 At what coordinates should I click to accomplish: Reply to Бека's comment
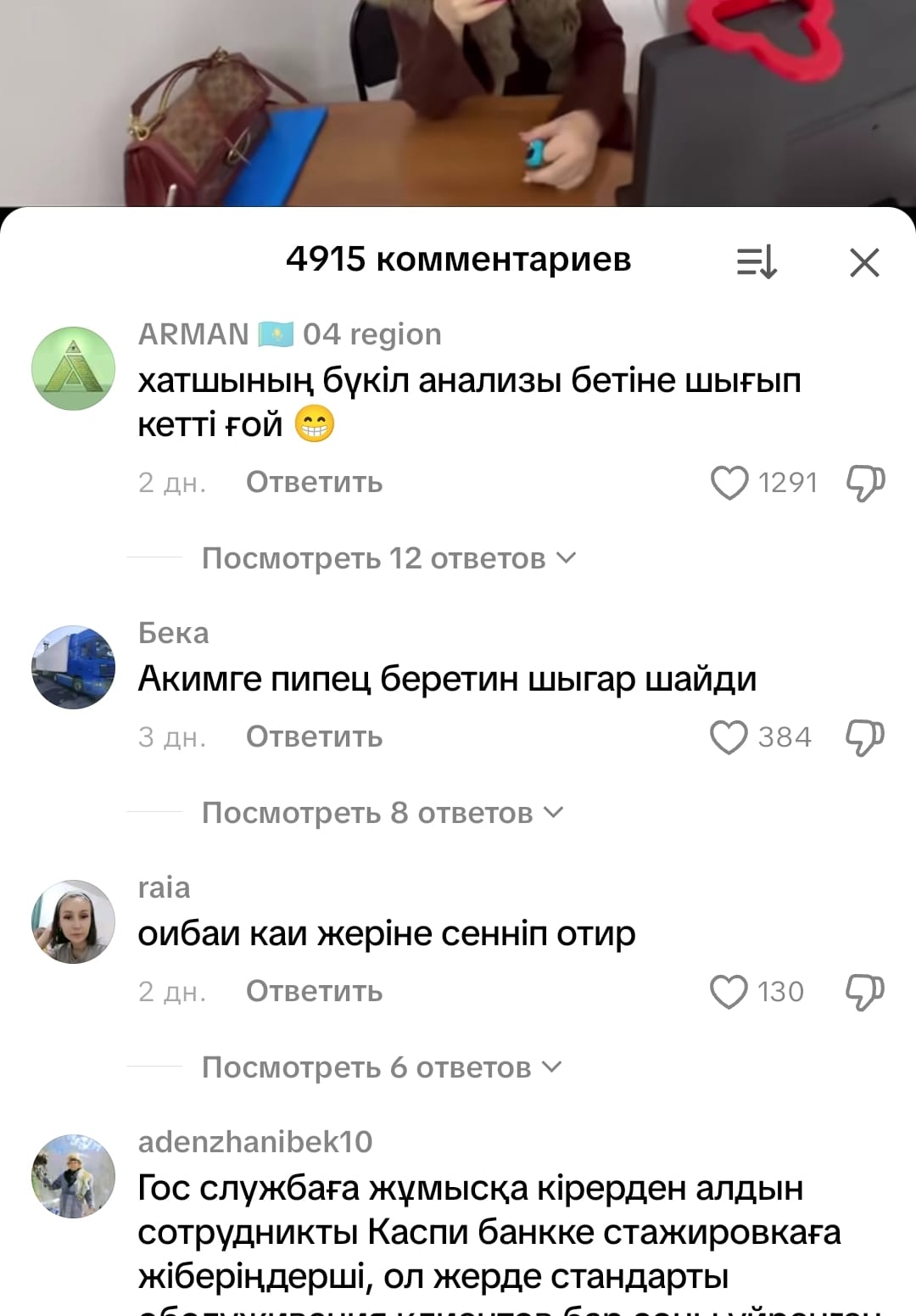click(314, 737)
